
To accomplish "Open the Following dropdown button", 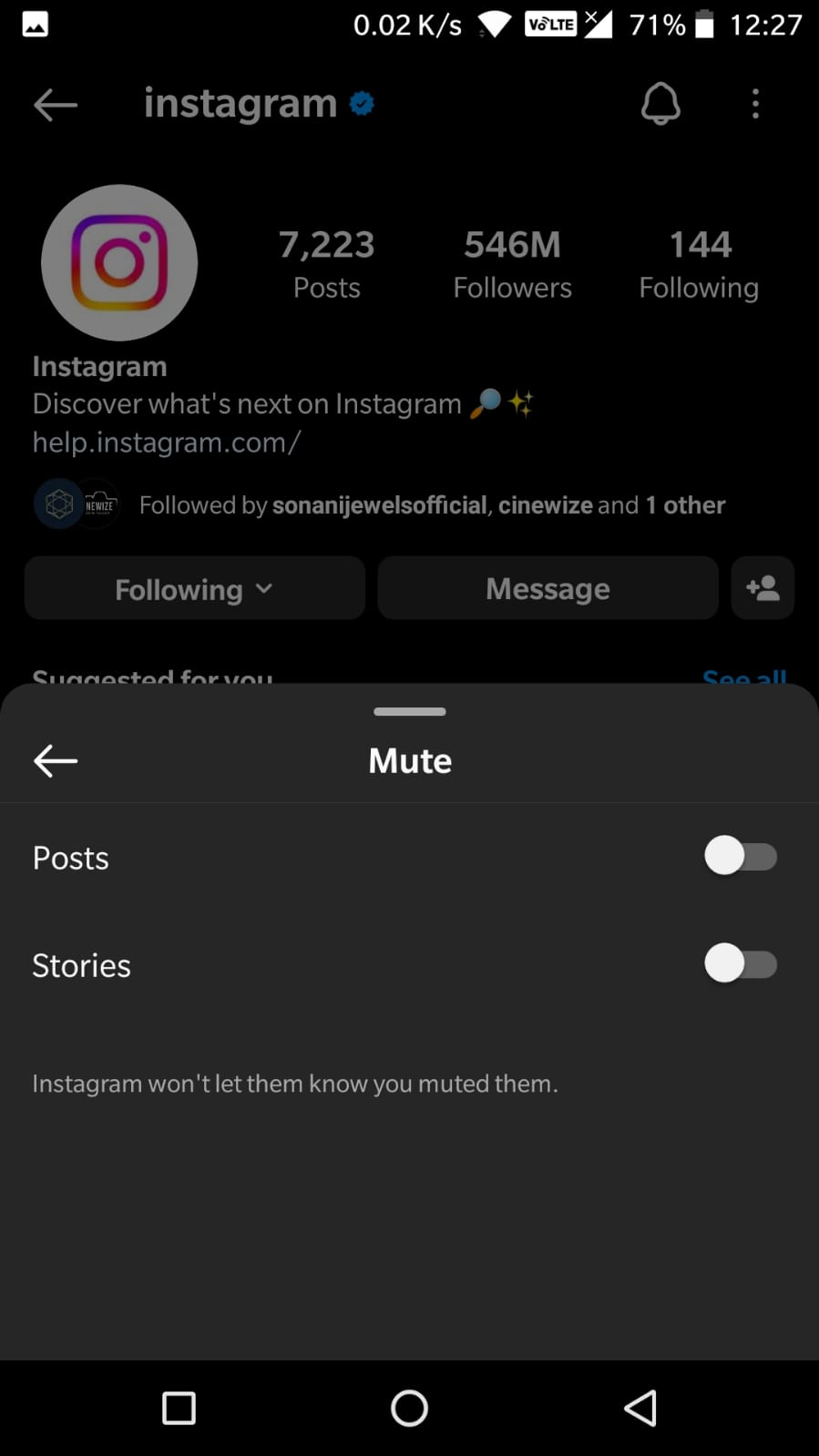I will coord(195,589).
